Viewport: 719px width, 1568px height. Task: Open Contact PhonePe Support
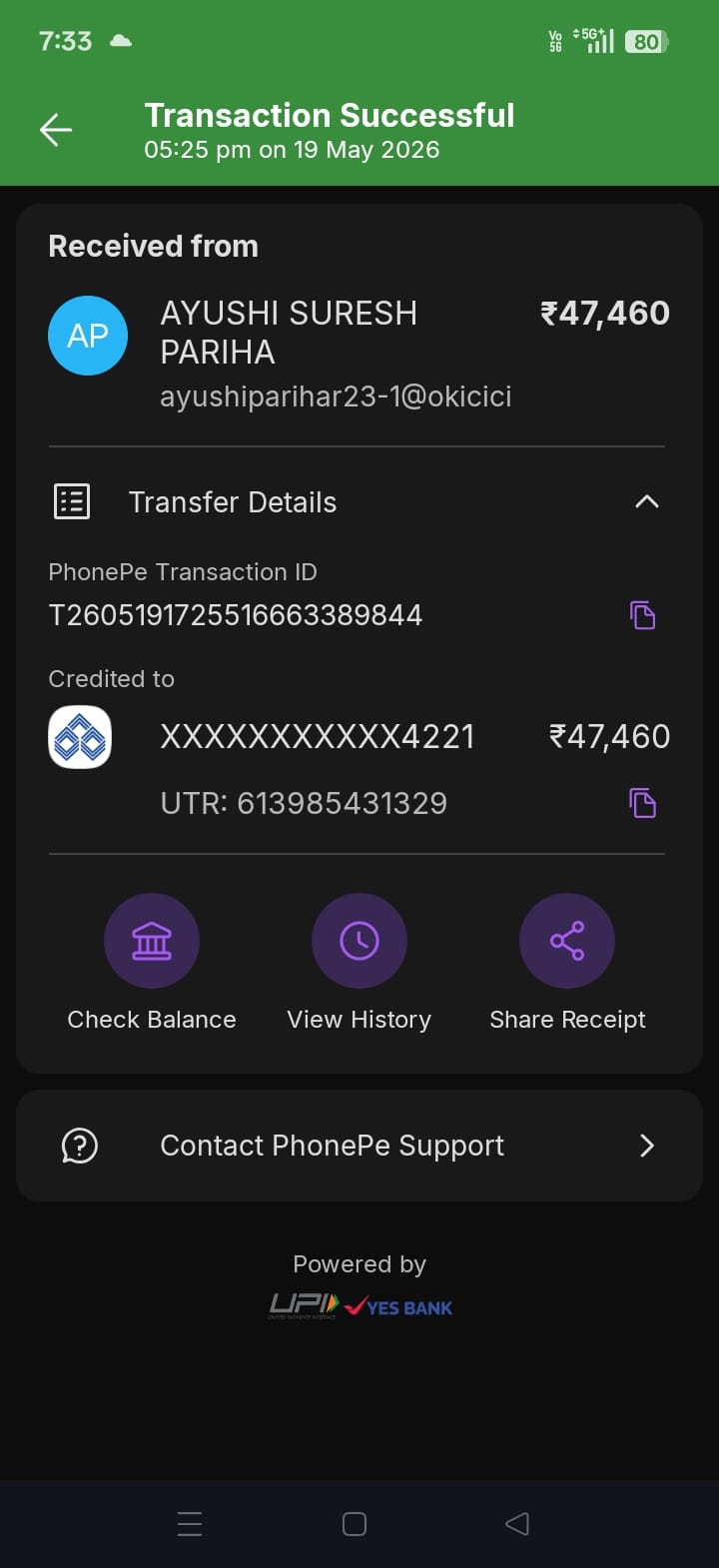pyautogui.click(x=359, y=1146)
